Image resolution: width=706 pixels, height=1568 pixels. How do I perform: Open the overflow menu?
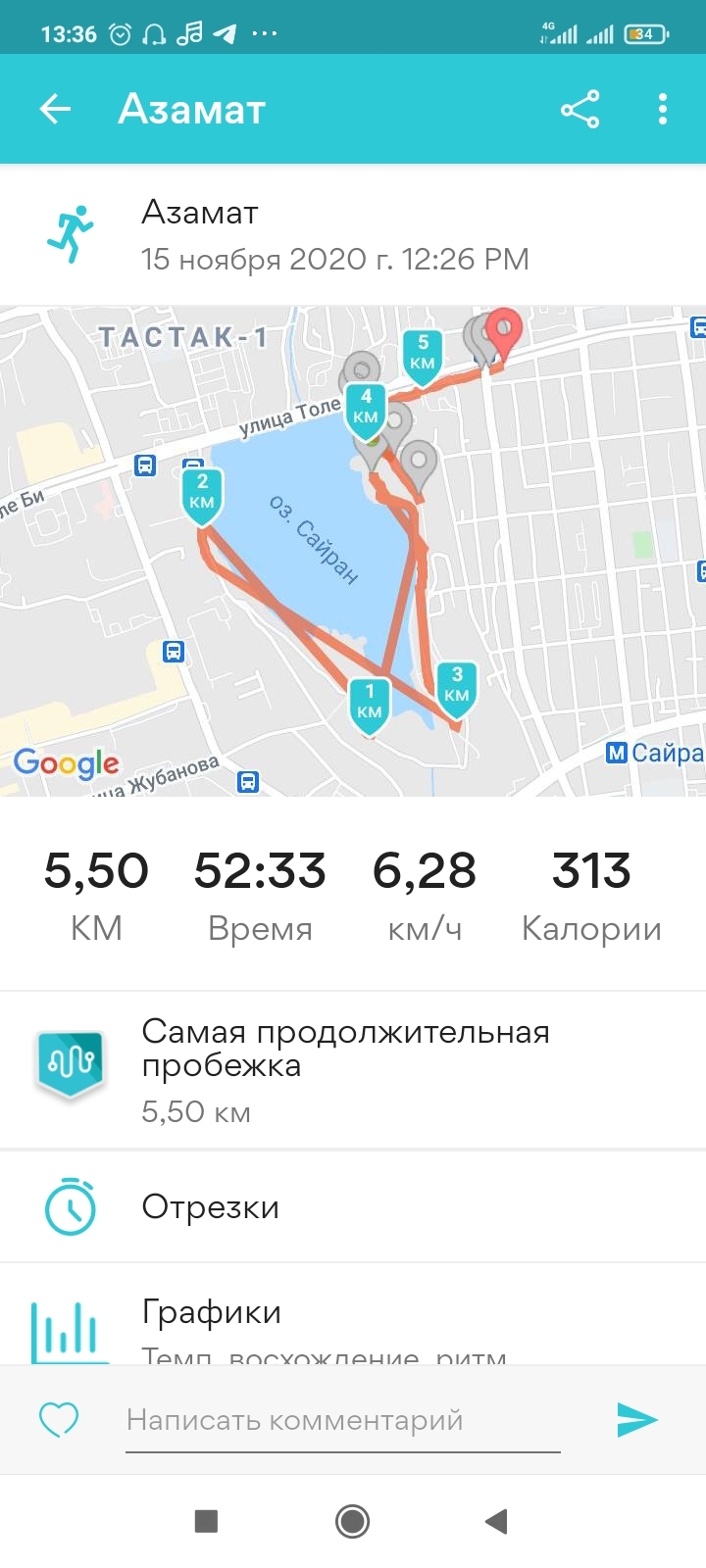tap(663, 109)
